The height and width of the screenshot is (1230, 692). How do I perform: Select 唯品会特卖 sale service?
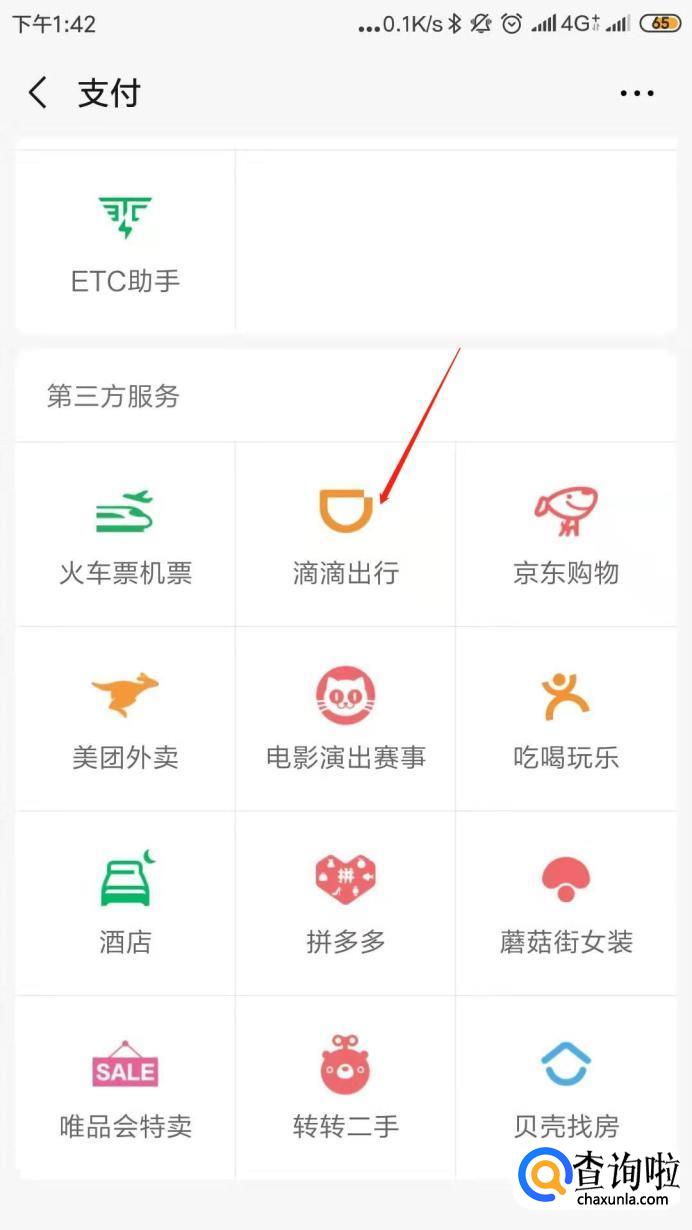[x=125, y=1088]
